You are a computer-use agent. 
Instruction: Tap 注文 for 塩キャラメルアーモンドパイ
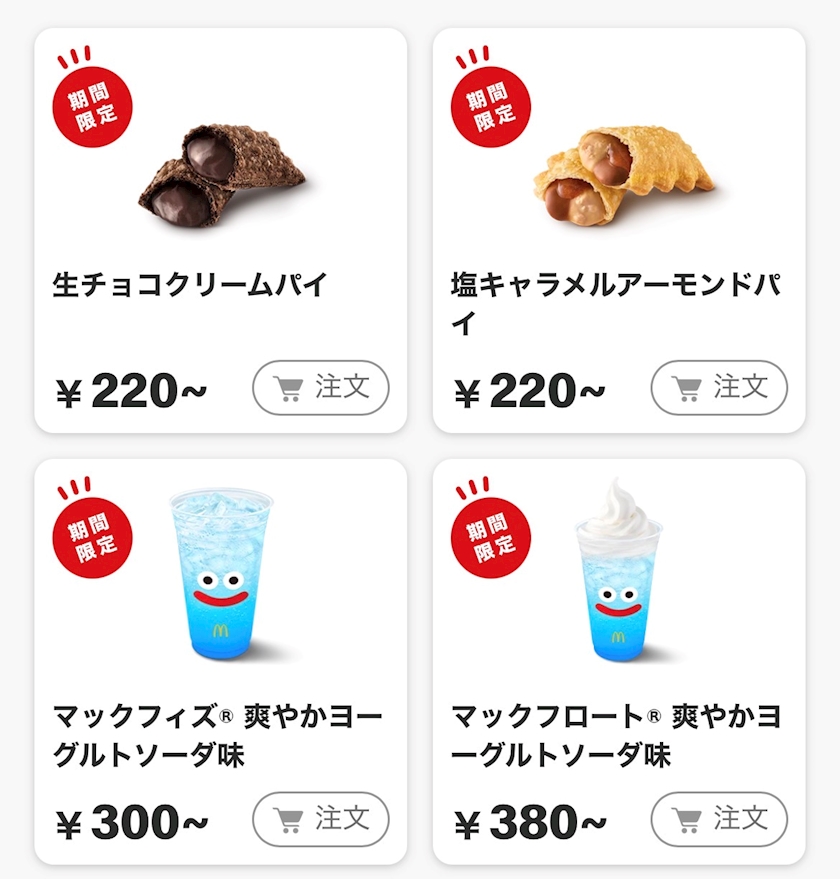pos(718,387)
